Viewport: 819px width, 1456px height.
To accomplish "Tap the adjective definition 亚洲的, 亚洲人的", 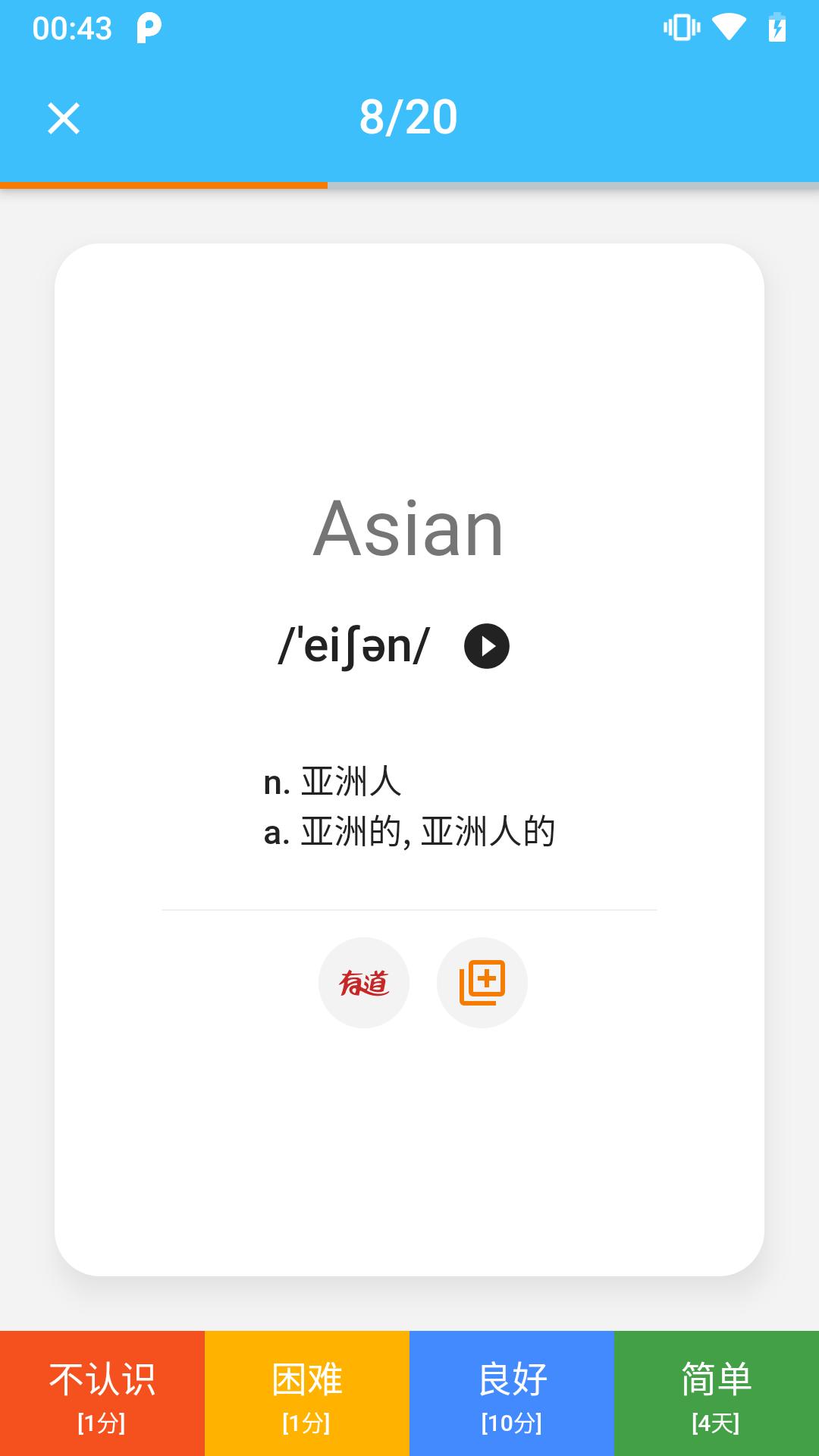I will pos(409,833).
